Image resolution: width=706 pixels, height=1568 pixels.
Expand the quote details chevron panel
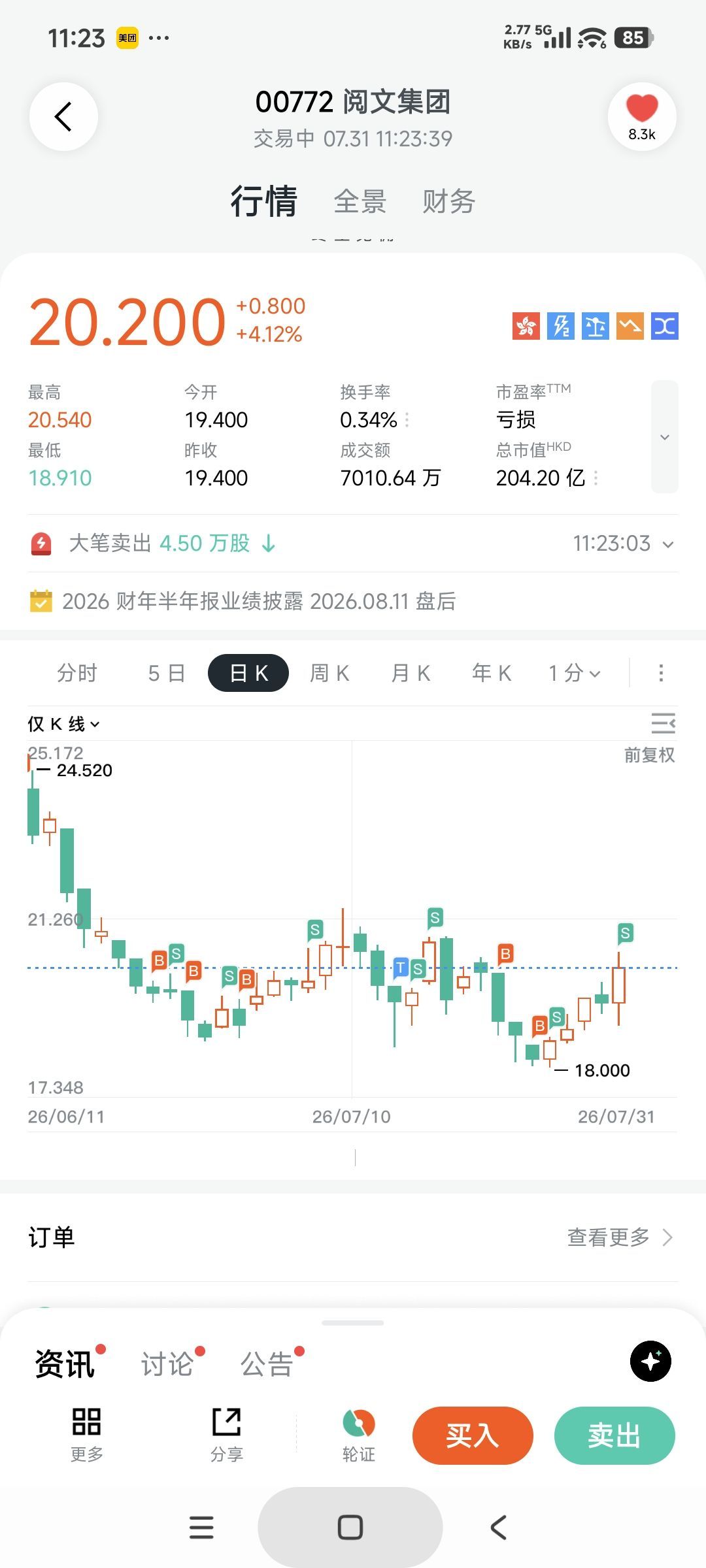click(665, 436)
